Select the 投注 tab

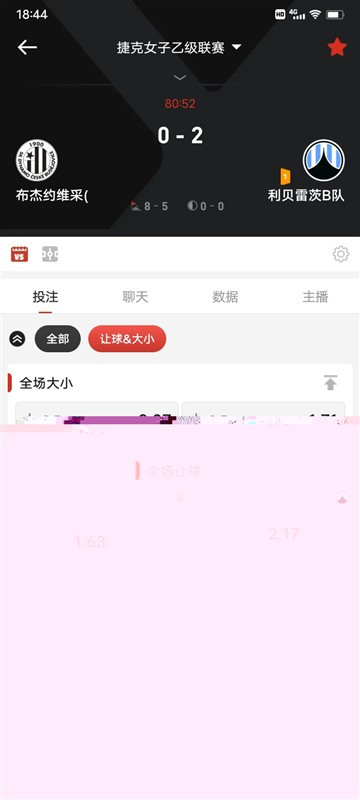45,297
